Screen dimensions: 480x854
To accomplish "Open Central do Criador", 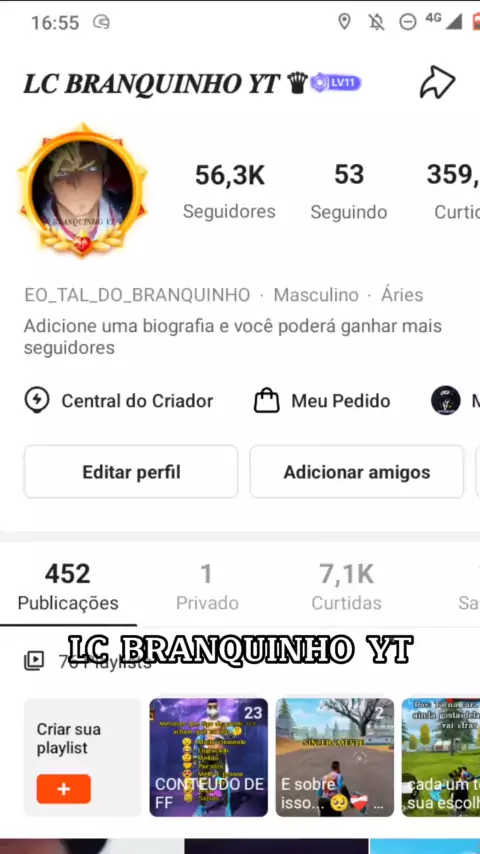I will tap(119, 401).
